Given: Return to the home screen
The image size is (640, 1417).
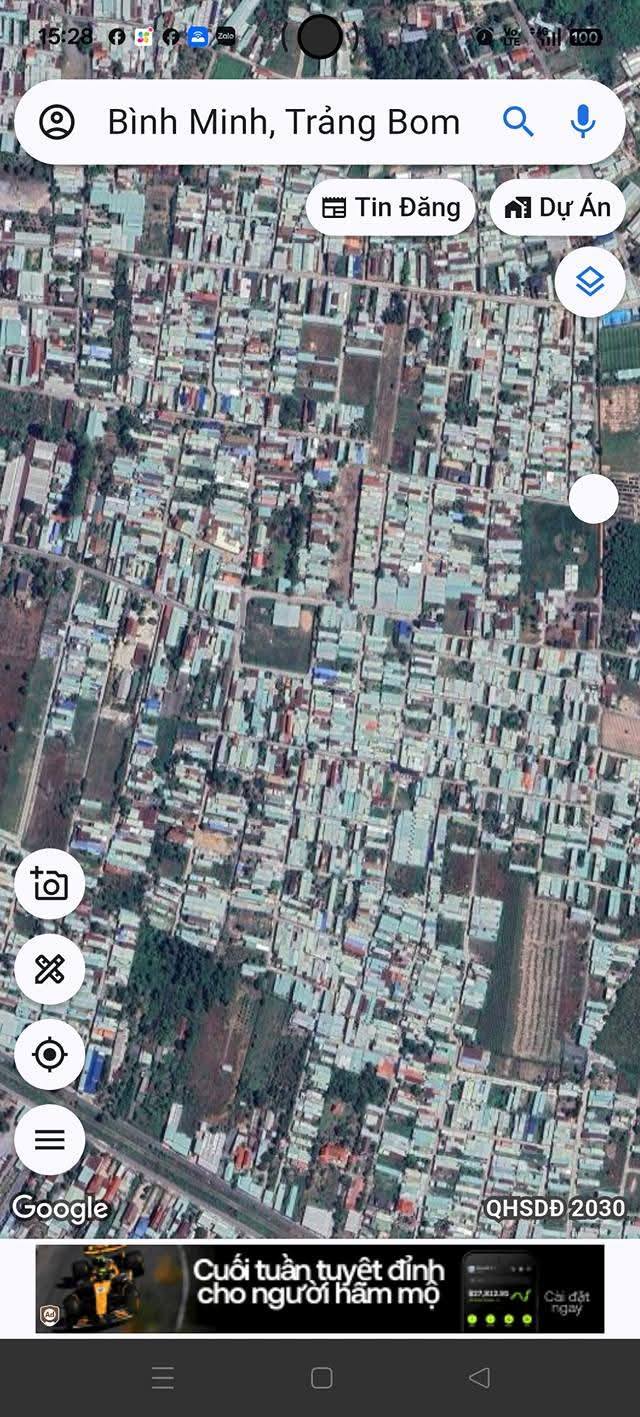Looking at the screenshot, I should pos(321,1378).
